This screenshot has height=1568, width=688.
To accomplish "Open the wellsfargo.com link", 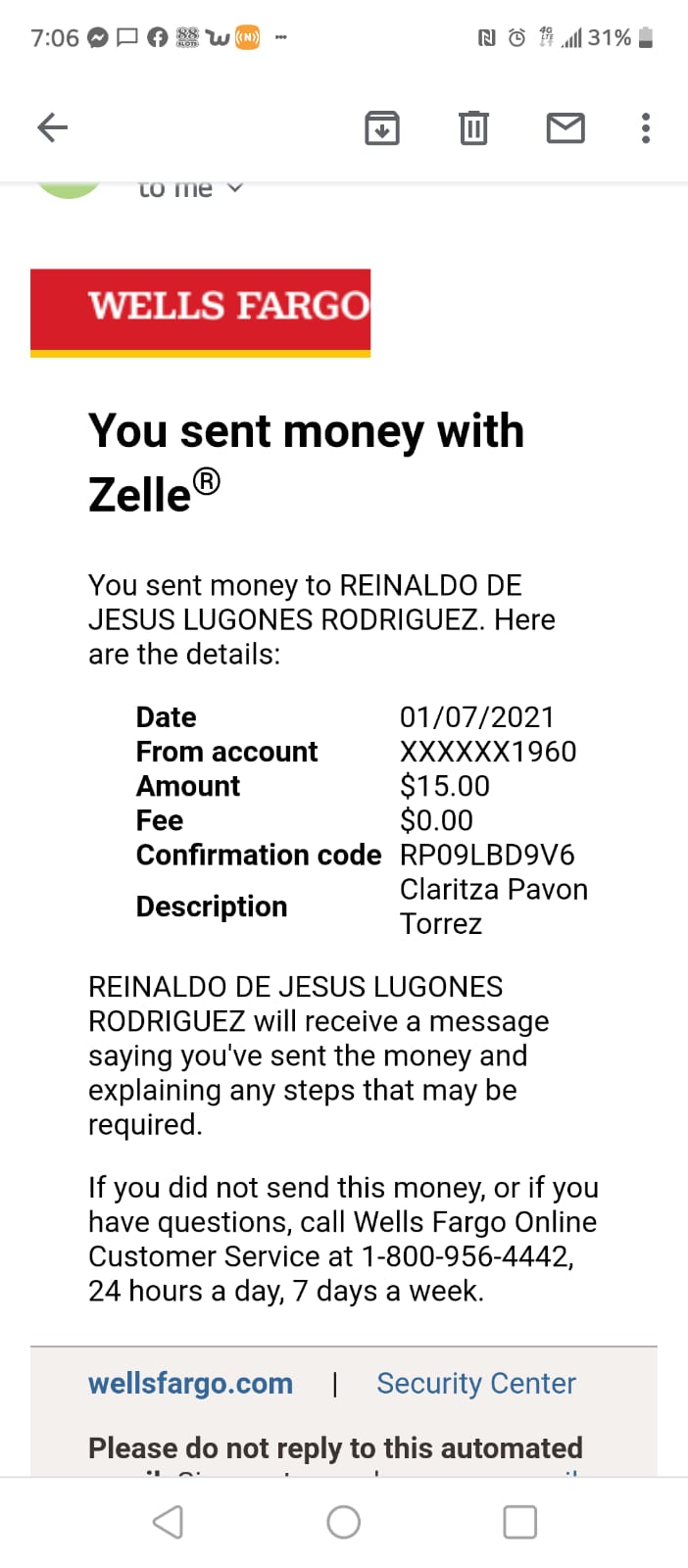I will pos(190,1383).
